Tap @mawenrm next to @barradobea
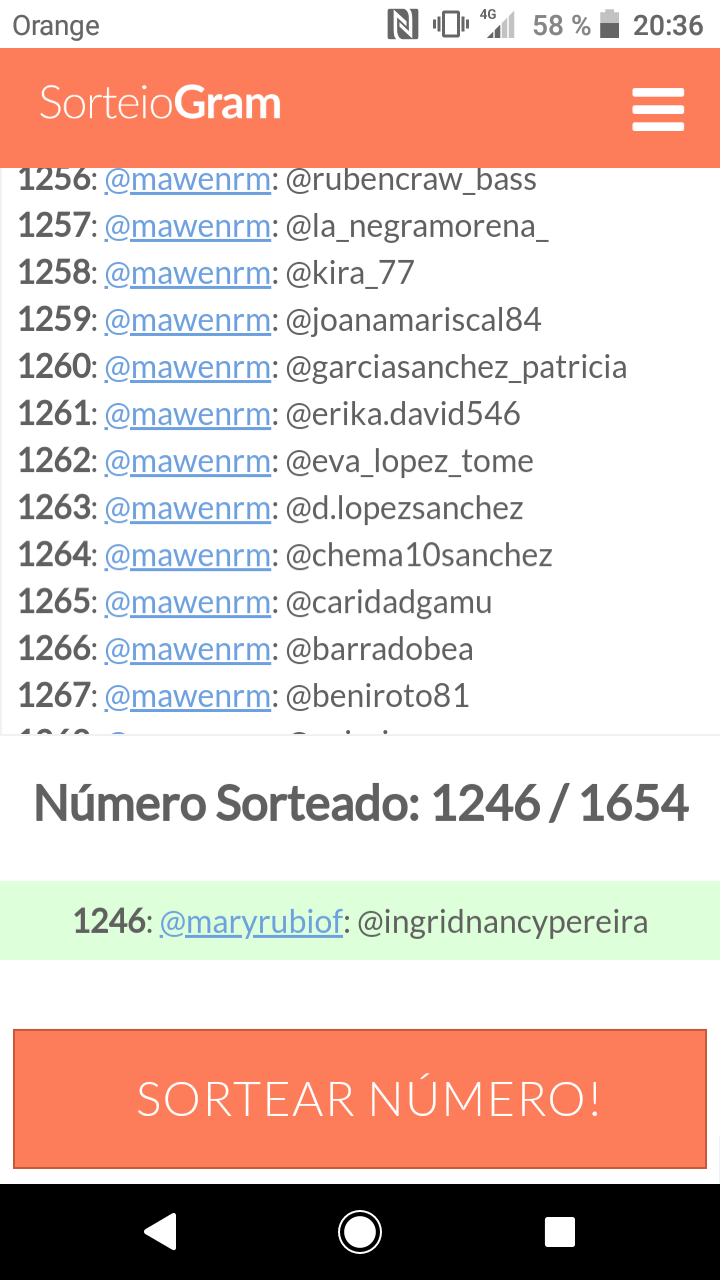720x1280 pixels. click(x=187, y=649)
